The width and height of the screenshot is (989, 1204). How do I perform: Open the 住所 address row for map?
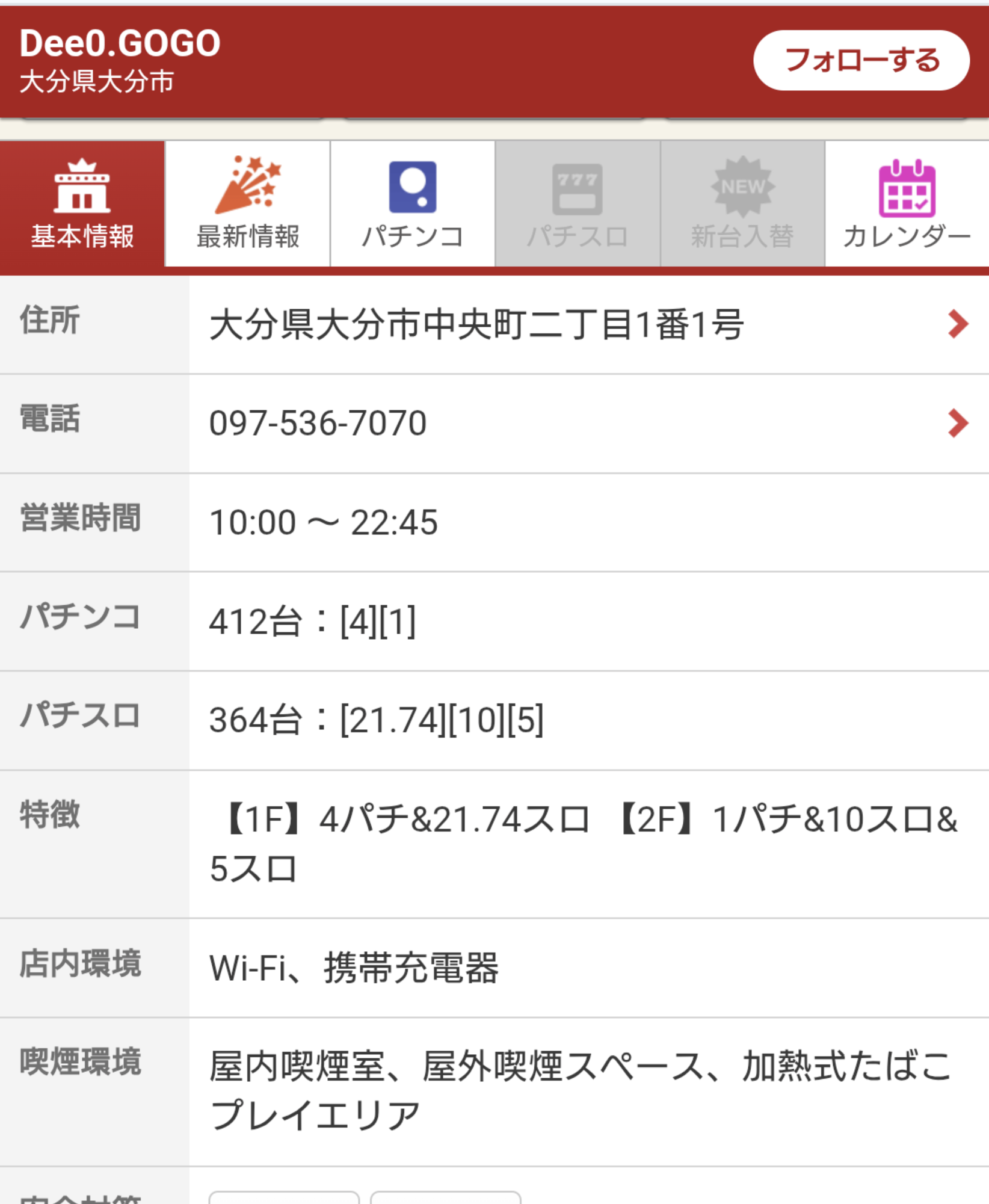pyautogui.click(x=588, y=325)
